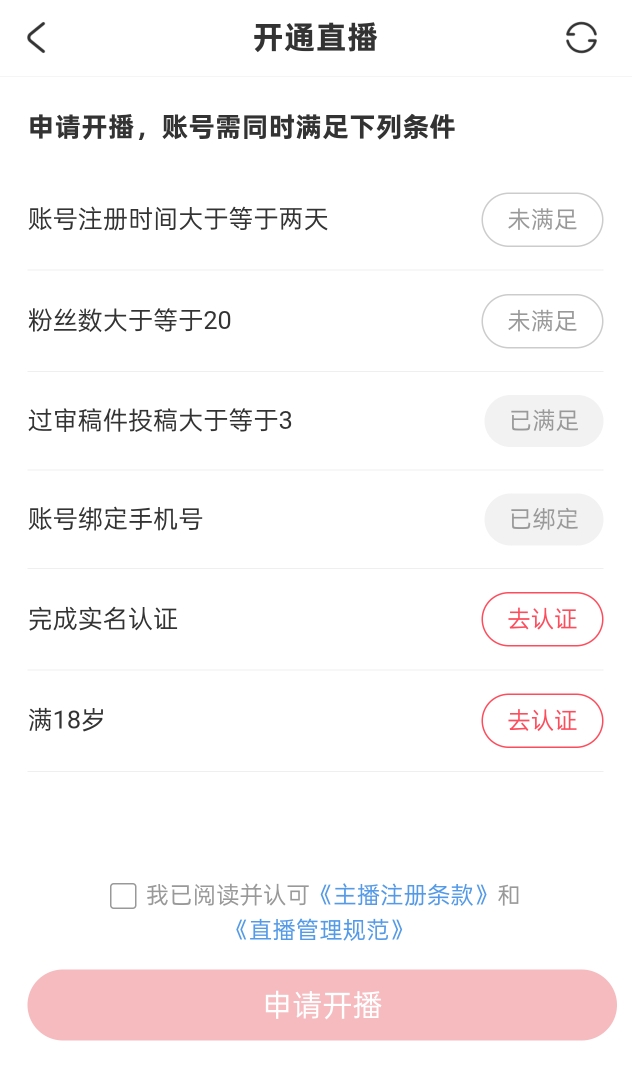This screenshot has height=1066, width=632.
Task: Tap 去认证 for 完成实名认证
Action: tap(542, 619)
